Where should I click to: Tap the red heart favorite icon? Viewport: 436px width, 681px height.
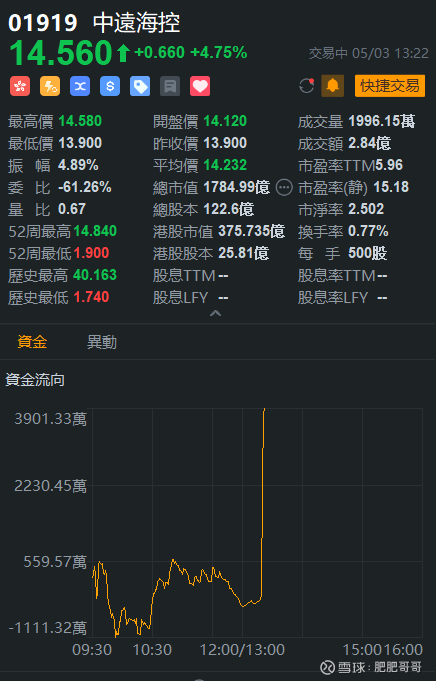tap(200, 86)
